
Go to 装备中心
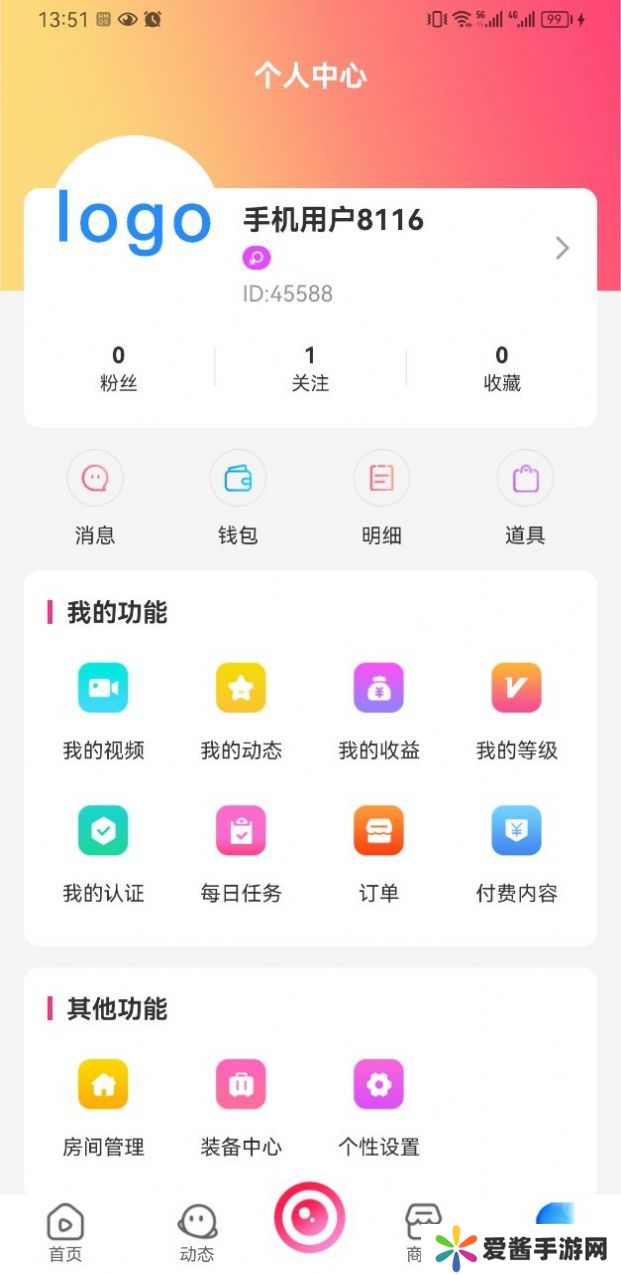click(241, 1103)
